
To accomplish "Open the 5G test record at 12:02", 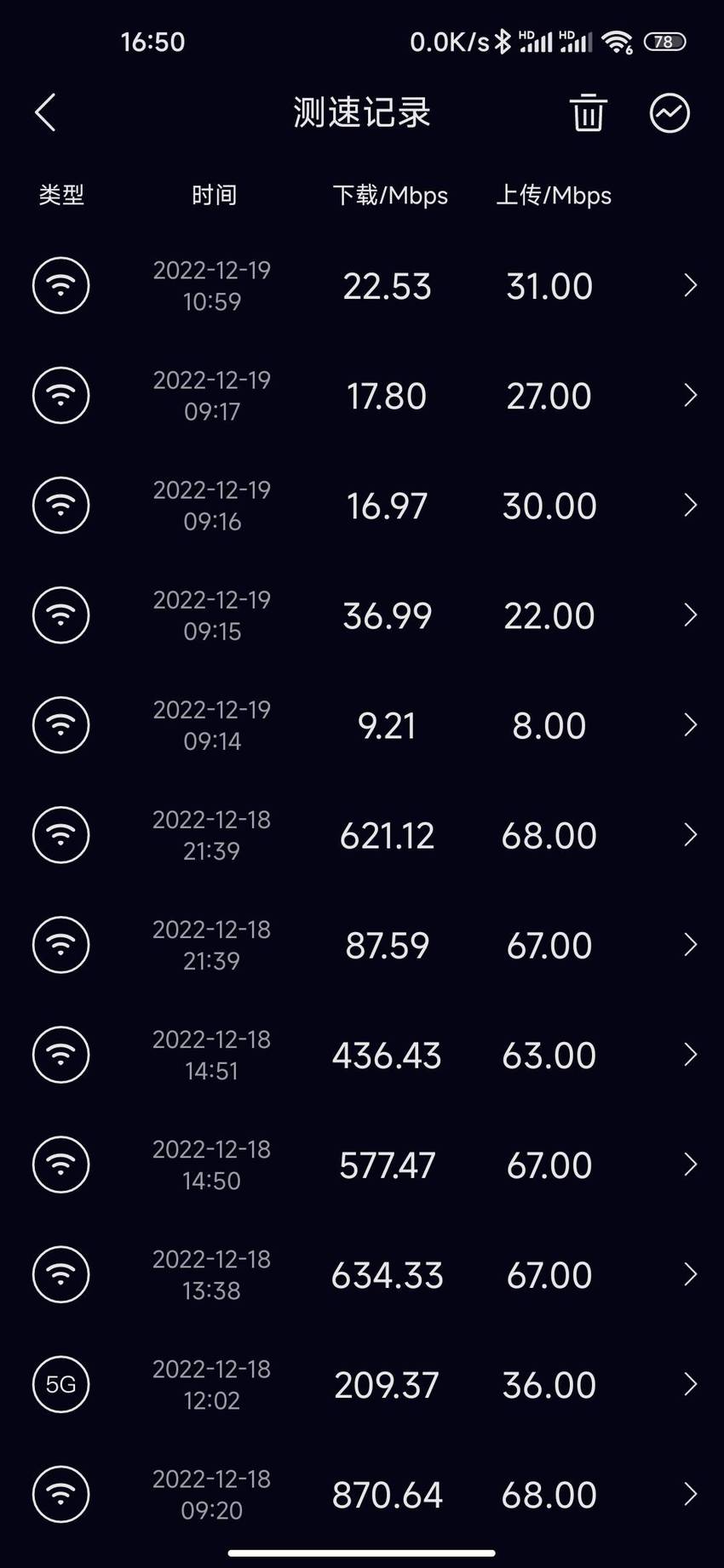I will [x=362, y=1384].
